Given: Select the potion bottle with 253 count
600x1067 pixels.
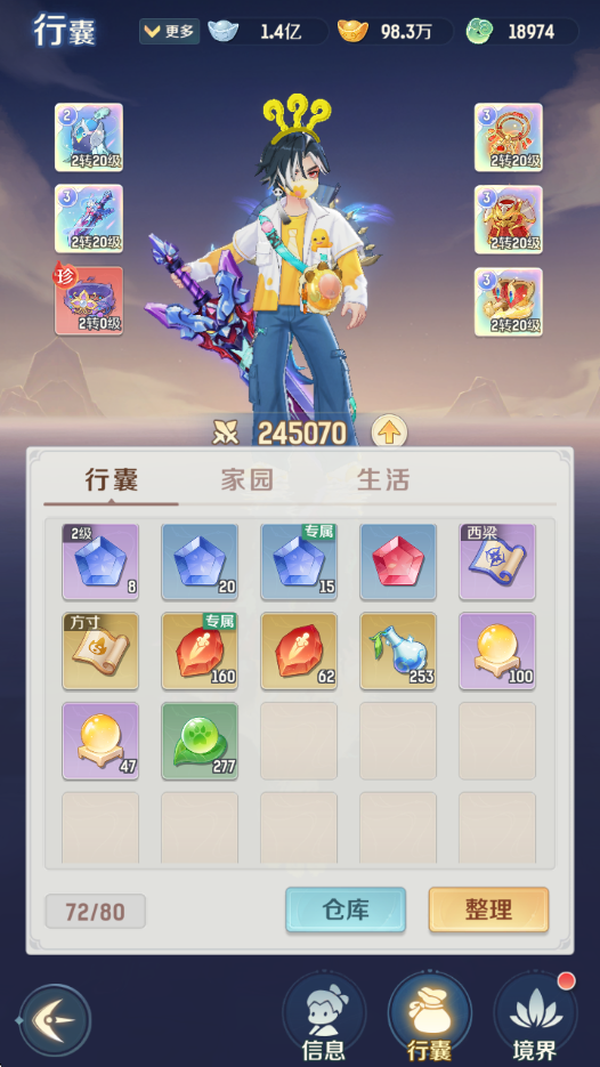Looking at the screenshot, I should tap(398, 651).
